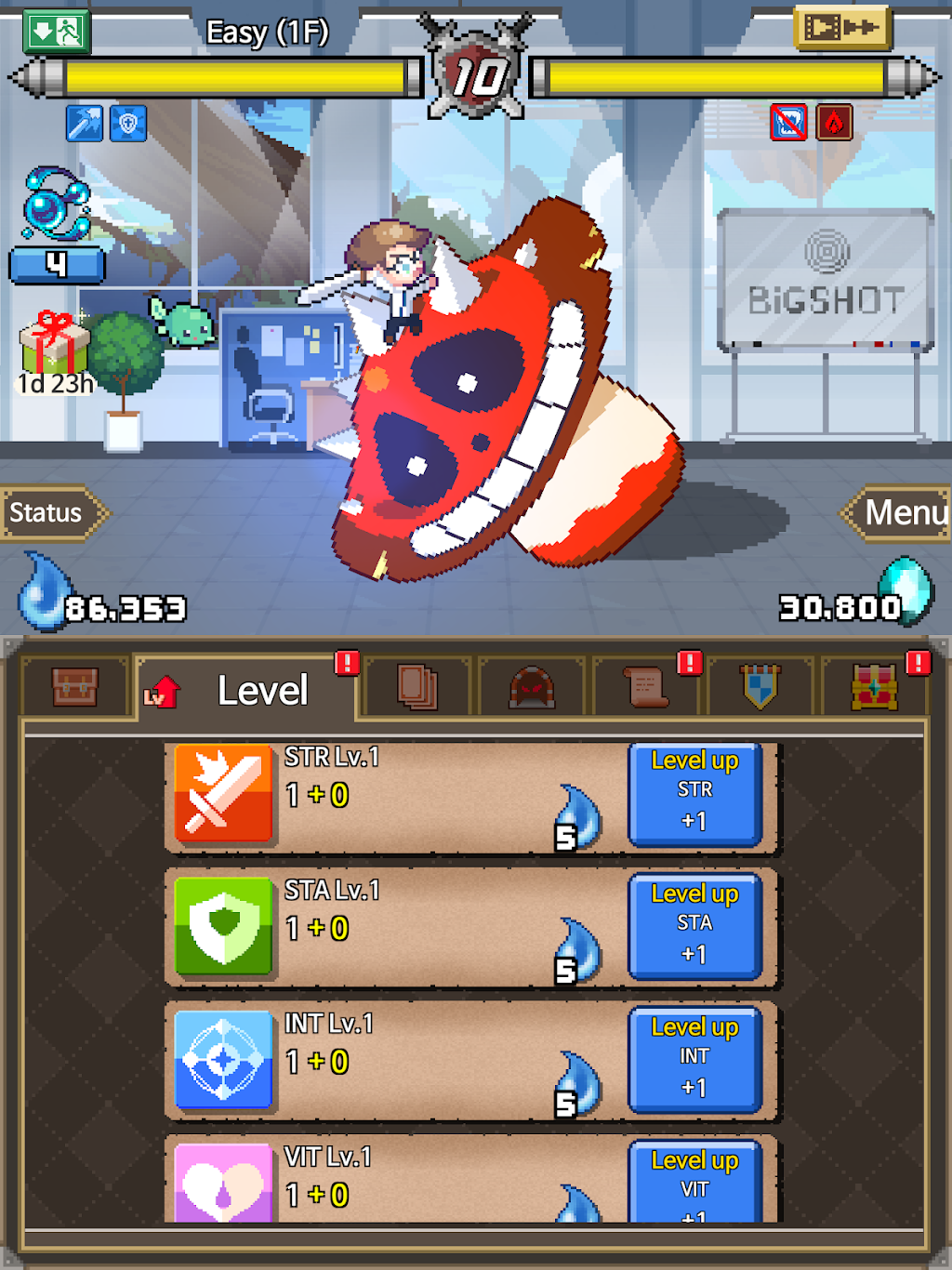Switch to the cards tab
Viewport: 952px width, 1270px height.
click(417, 688)
